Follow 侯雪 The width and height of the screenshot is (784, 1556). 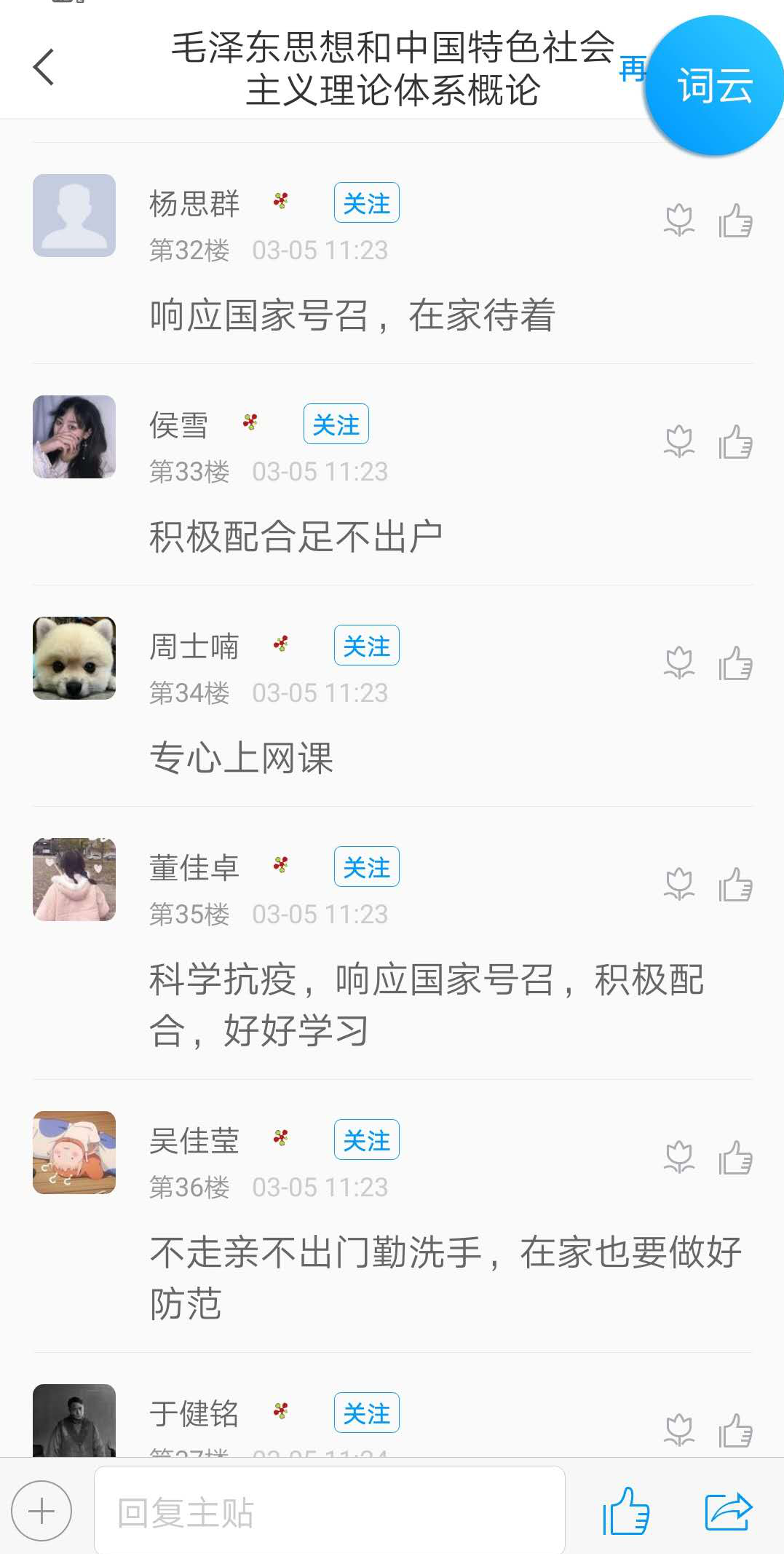pos(335,424)
